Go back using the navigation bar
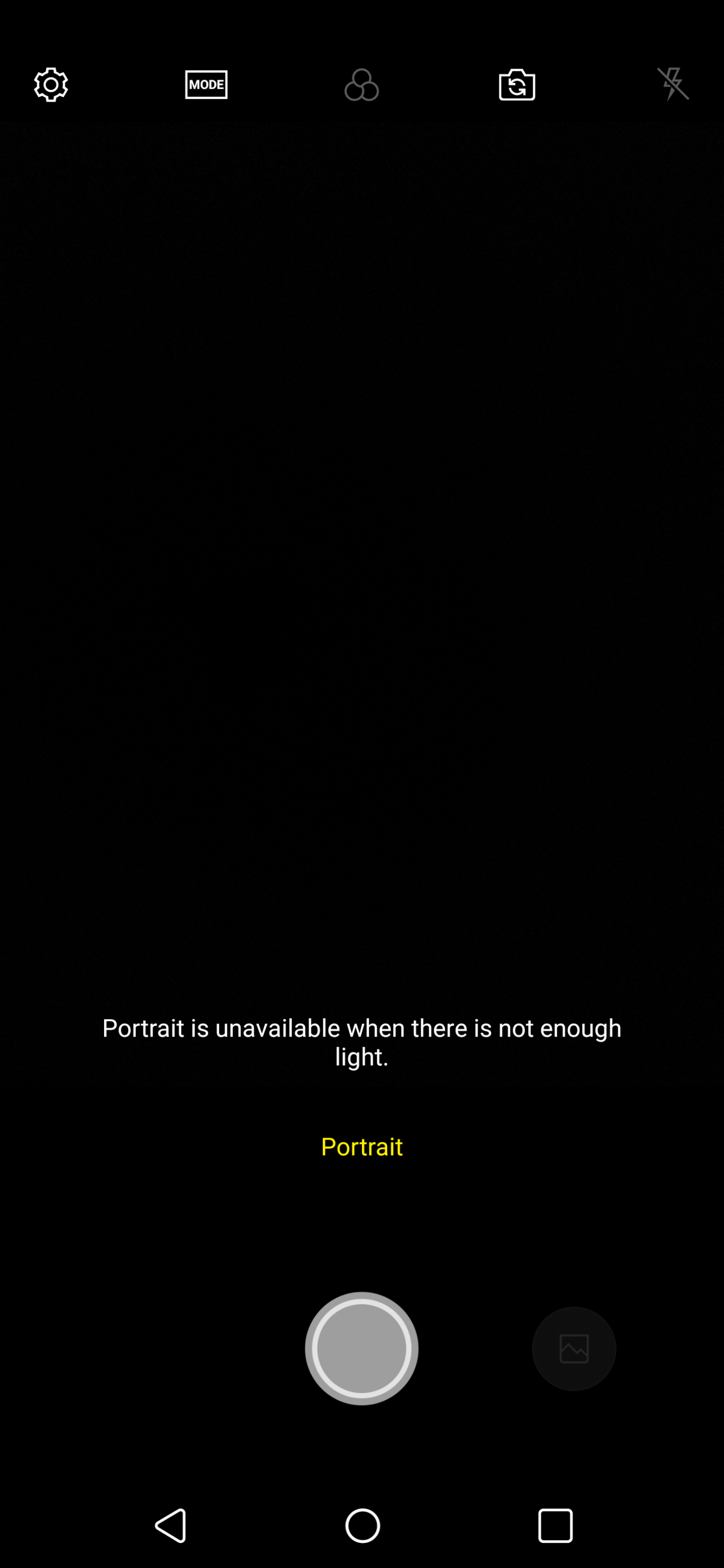Viewport: 724px width, 1568px height. pyautogui.click(x=171, y=1525)
